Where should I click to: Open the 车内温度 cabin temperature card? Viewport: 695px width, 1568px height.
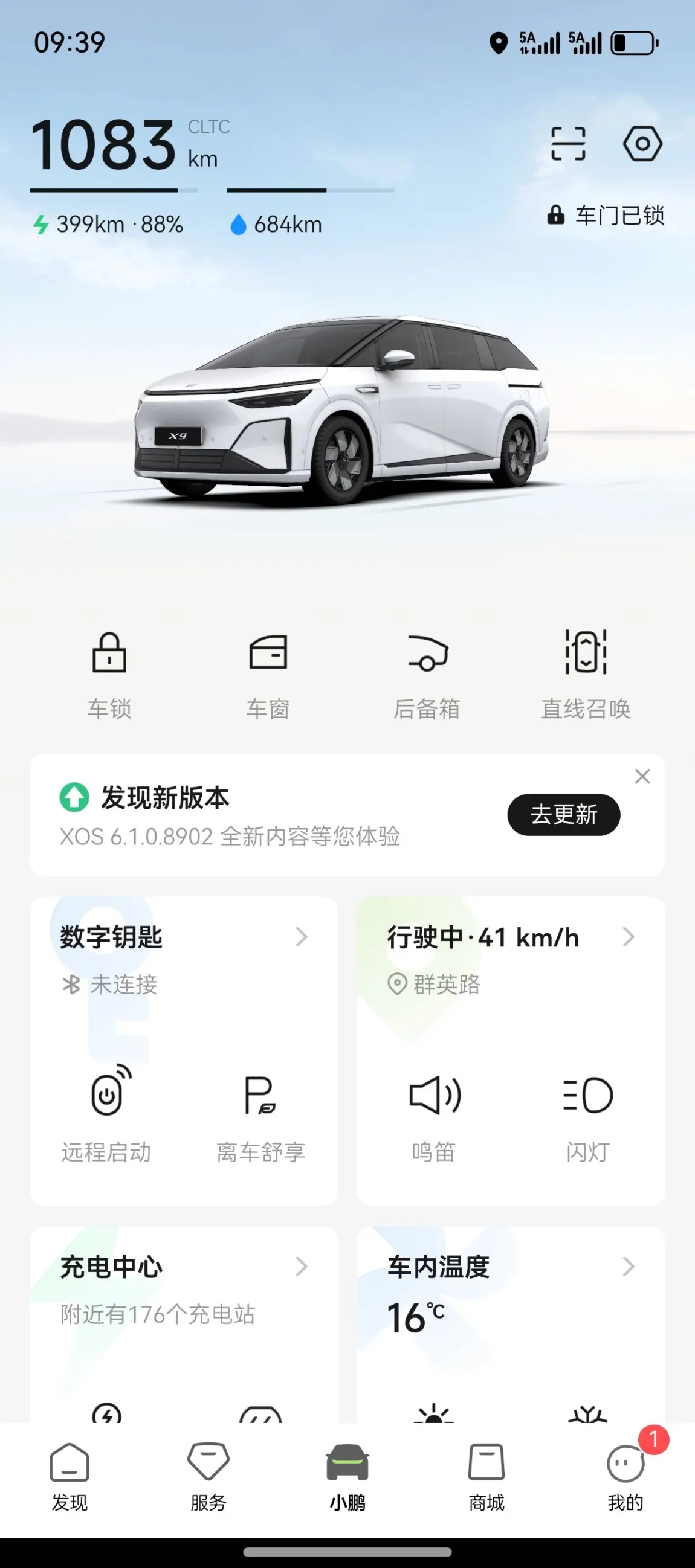point(511,1267)
